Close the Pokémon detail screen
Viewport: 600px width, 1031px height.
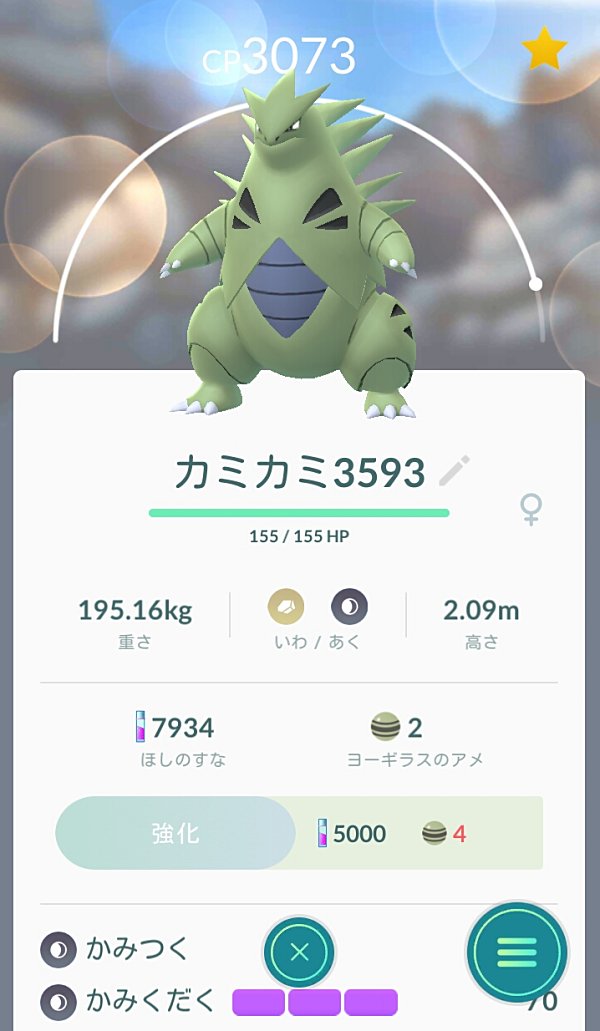(x=299, y=951)
